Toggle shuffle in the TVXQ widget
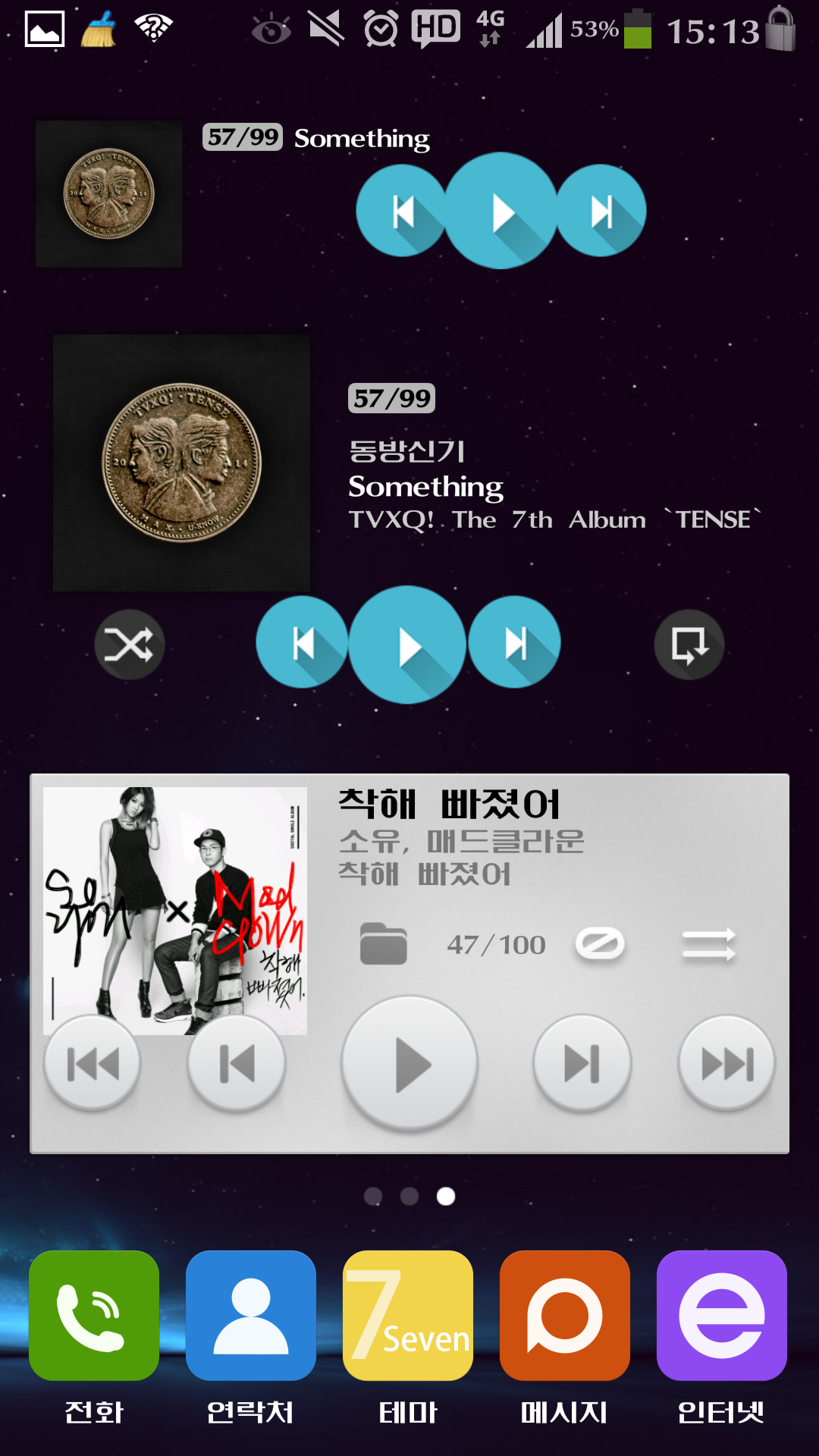The image size is (819, 1456). [x=130, y=645]
